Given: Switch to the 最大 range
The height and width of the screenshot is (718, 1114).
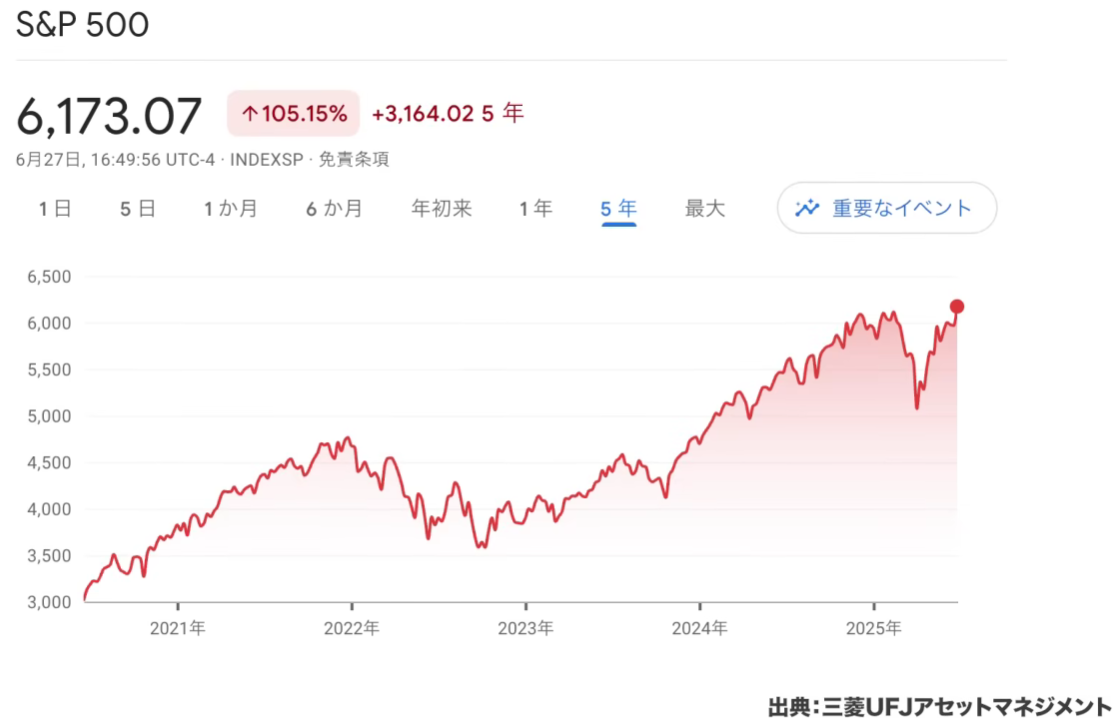Looking at the screenshot, I should click(x=704, y=208).
